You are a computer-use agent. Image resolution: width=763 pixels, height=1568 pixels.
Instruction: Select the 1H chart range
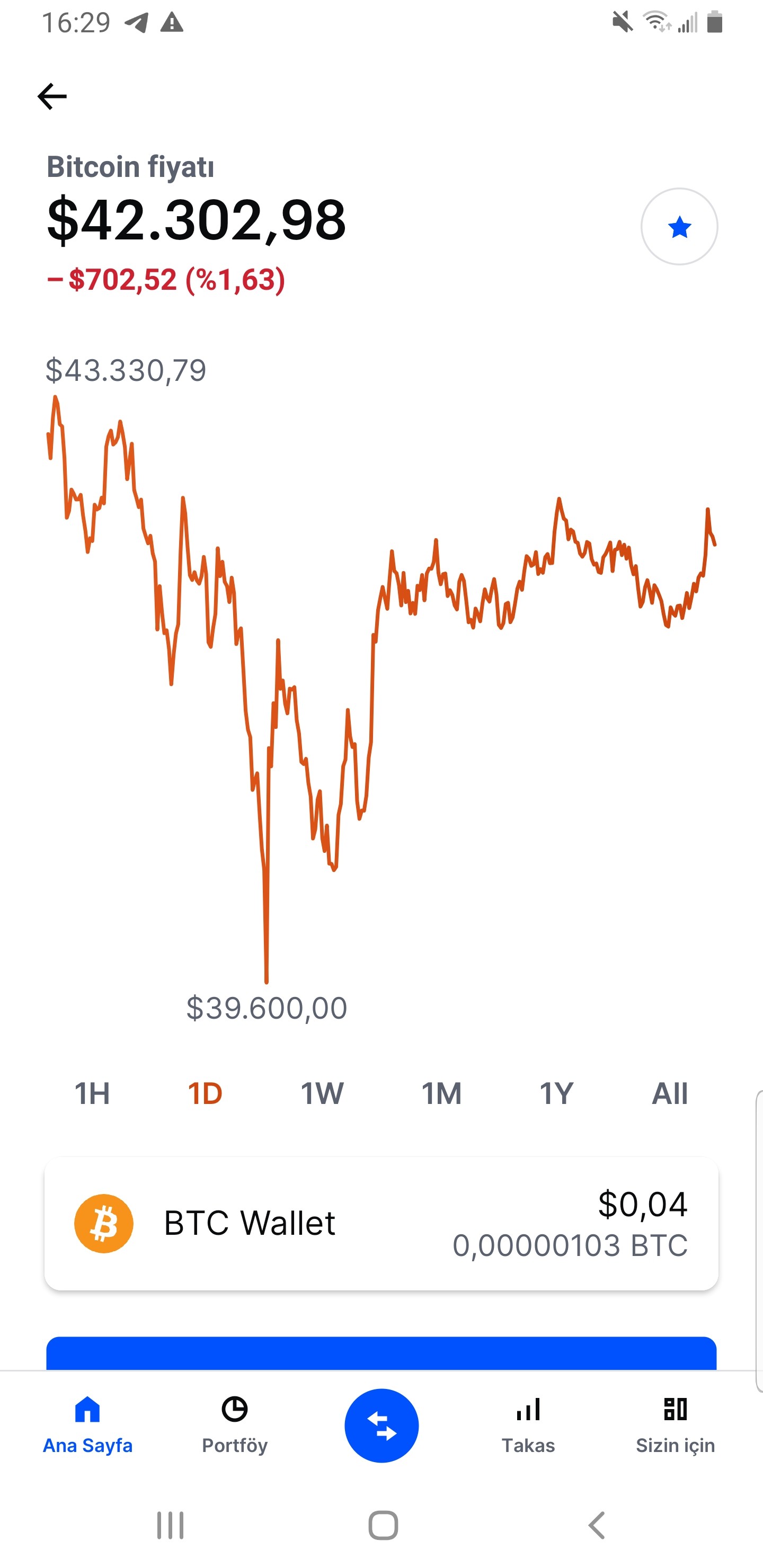(92, 1093)
